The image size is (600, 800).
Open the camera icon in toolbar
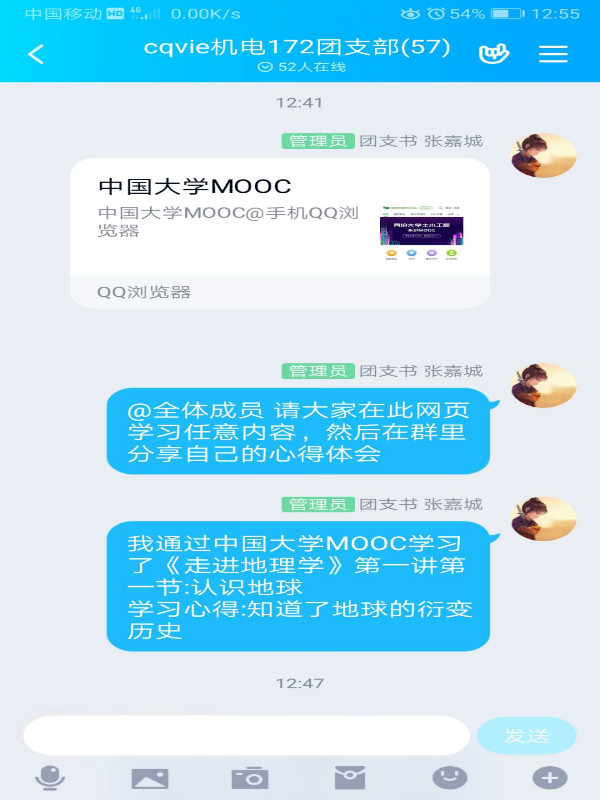click(250, 777)
